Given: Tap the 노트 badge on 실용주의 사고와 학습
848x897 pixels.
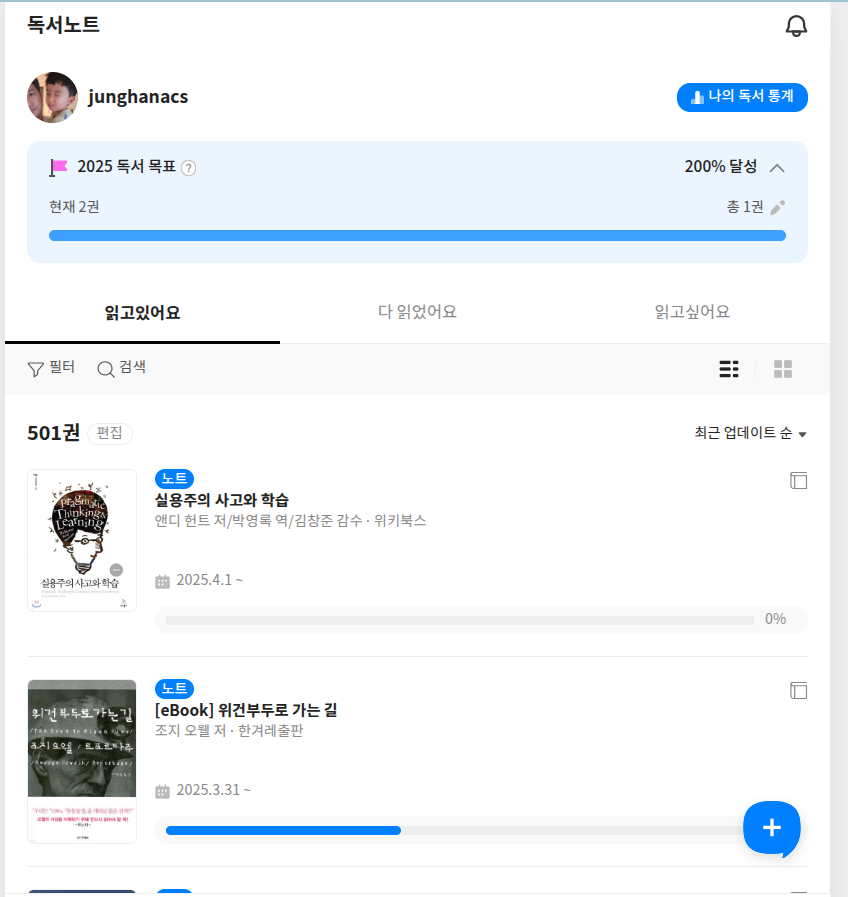Looking at the screenshot, I should pos(174,478).
